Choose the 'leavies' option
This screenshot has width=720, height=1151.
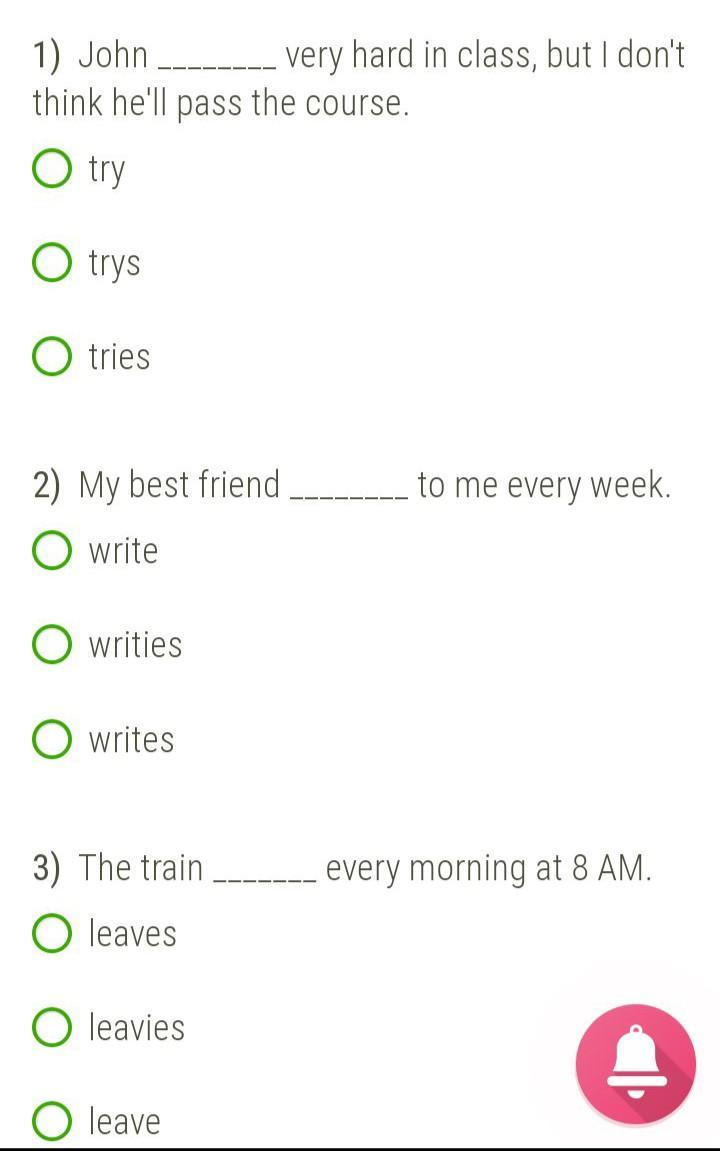point(52,1028)
